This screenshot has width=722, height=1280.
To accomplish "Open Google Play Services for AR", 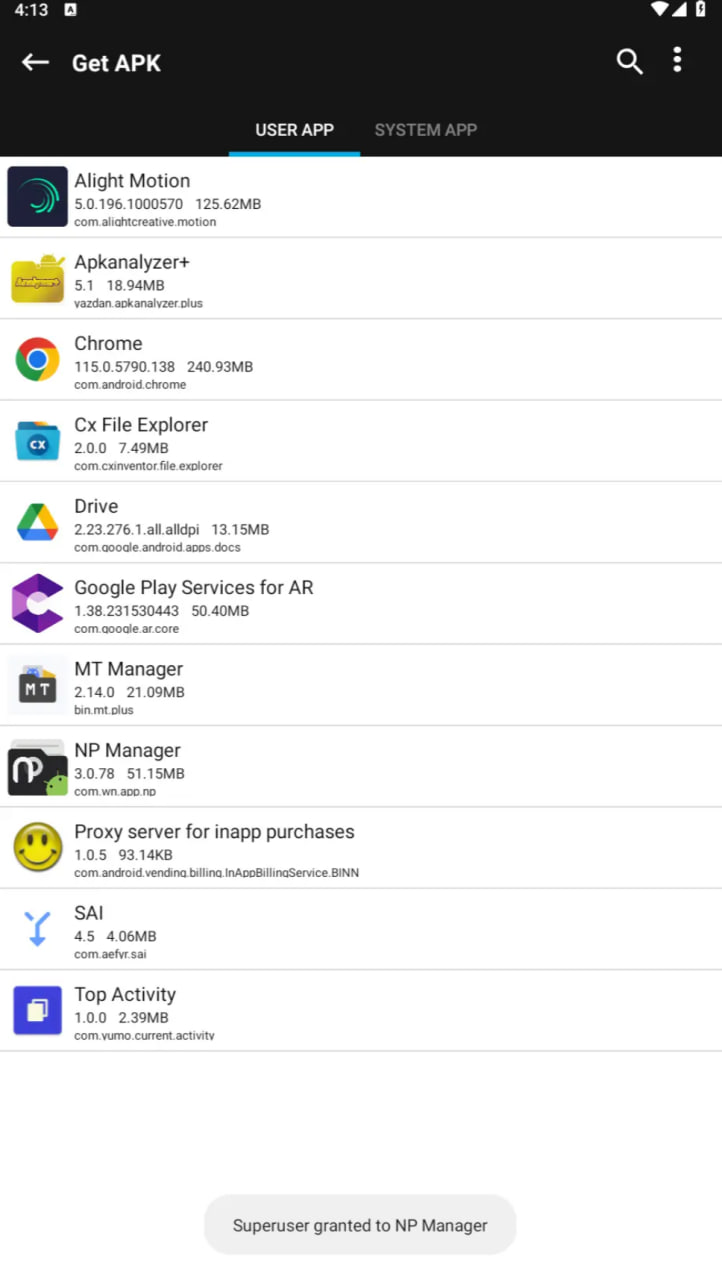I will click(360, 604).
